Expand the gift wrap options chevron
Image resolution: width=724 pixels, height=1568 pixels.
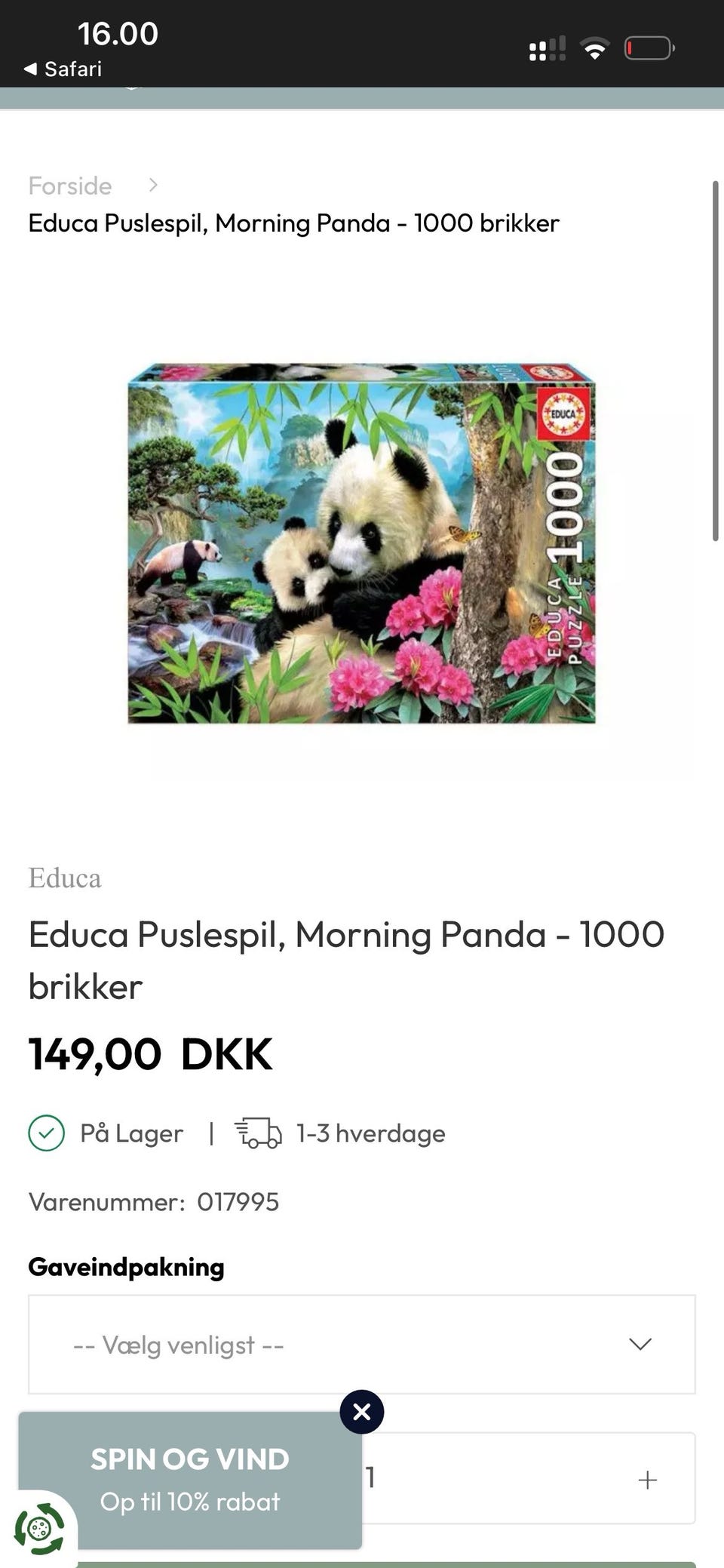(x=640, y=1344)
